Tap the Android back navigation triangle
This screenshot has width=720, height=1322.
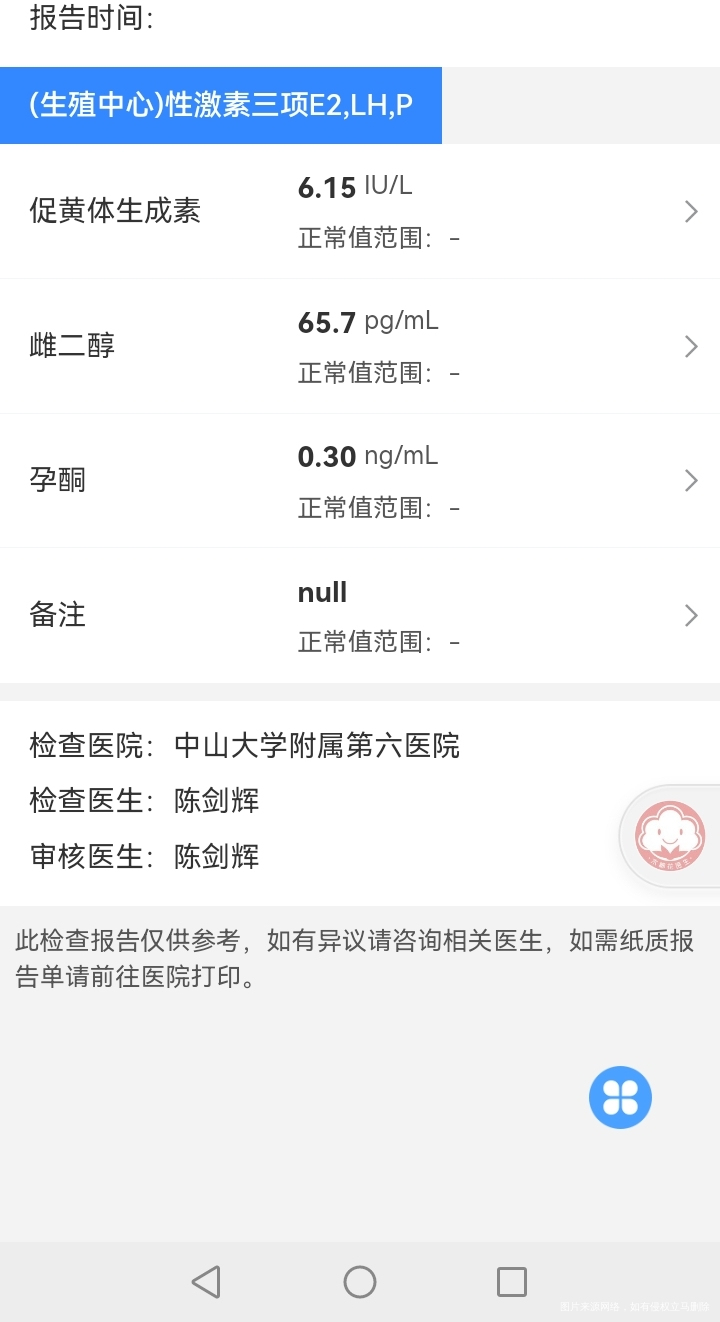pyautogui.click(x=206, y=1281)
